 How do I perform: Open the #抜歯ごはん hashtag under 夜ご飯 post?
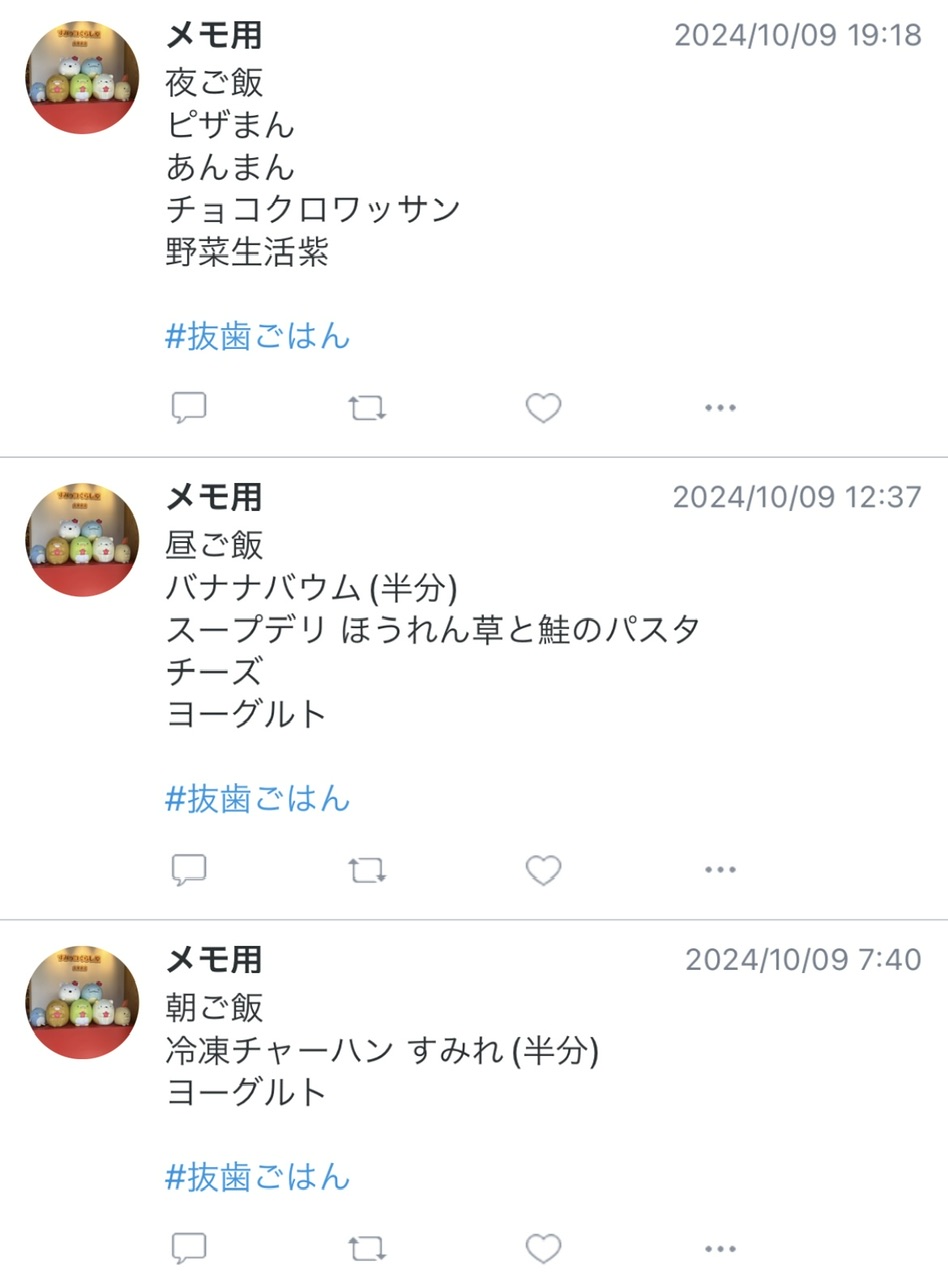pos(258,336)
